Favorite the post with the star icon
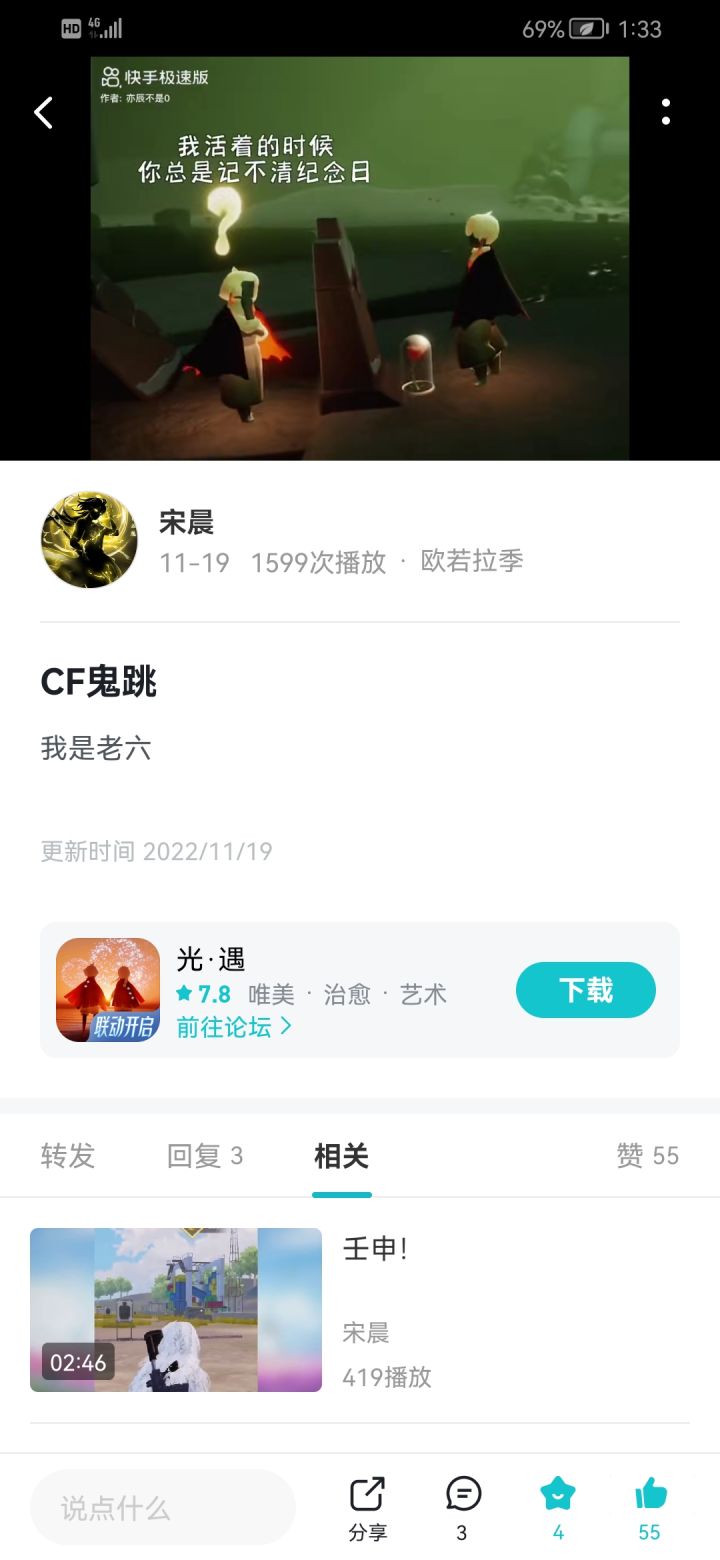Screen dimensions: 720x1560 point(557,1508)
